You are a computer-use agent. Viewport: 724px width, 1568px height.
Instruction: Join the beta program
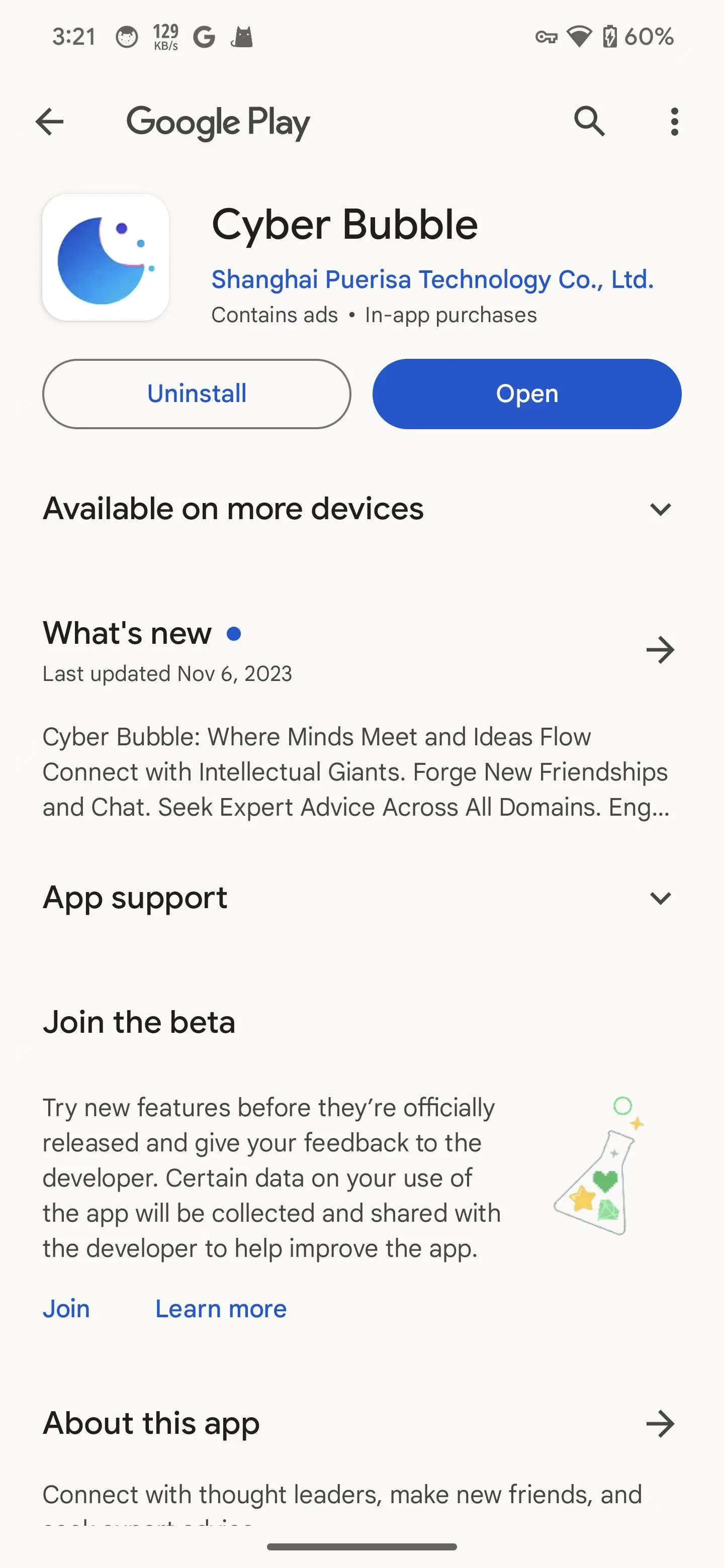click(66, 1309)
